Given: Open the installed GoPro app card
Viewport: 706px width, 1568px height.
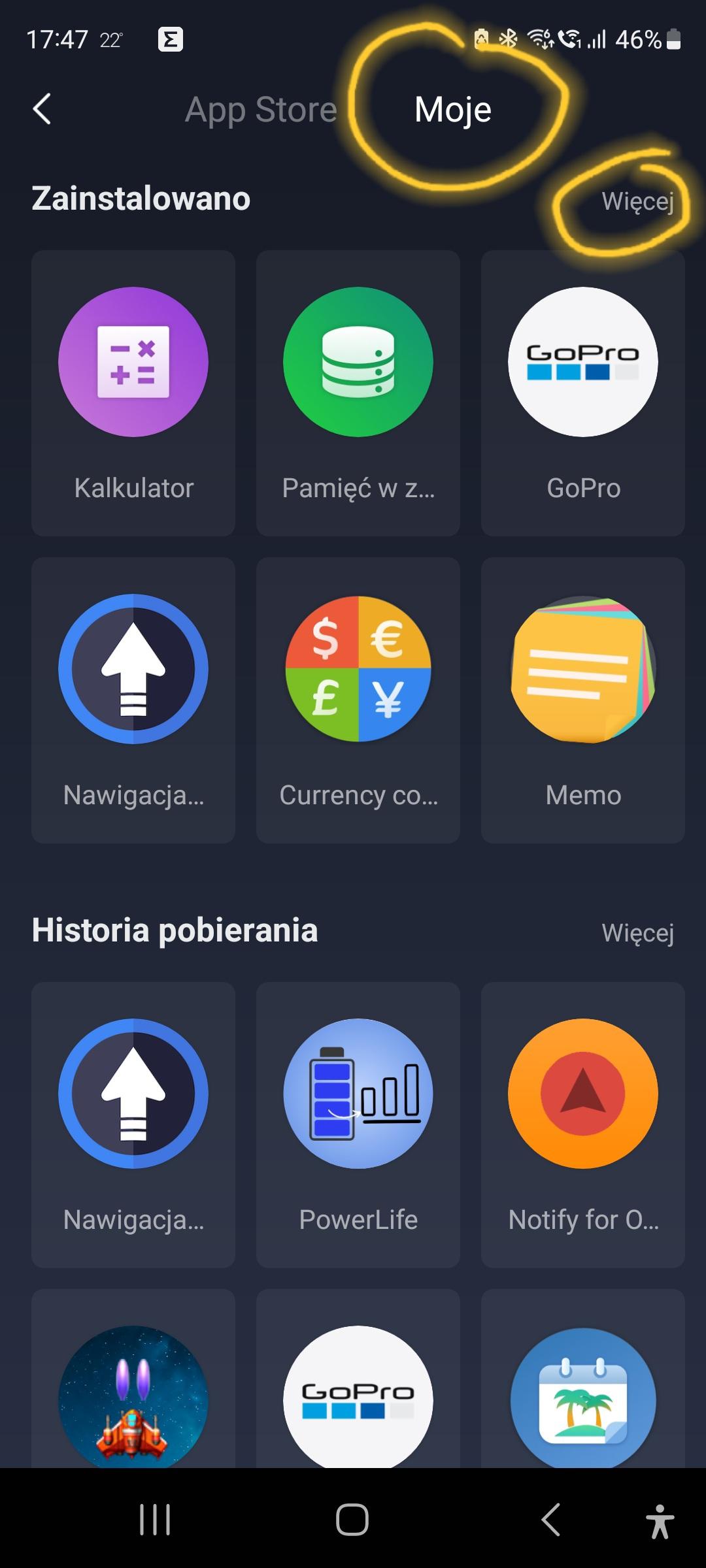Looking at the screenshot, I should 583,393.
